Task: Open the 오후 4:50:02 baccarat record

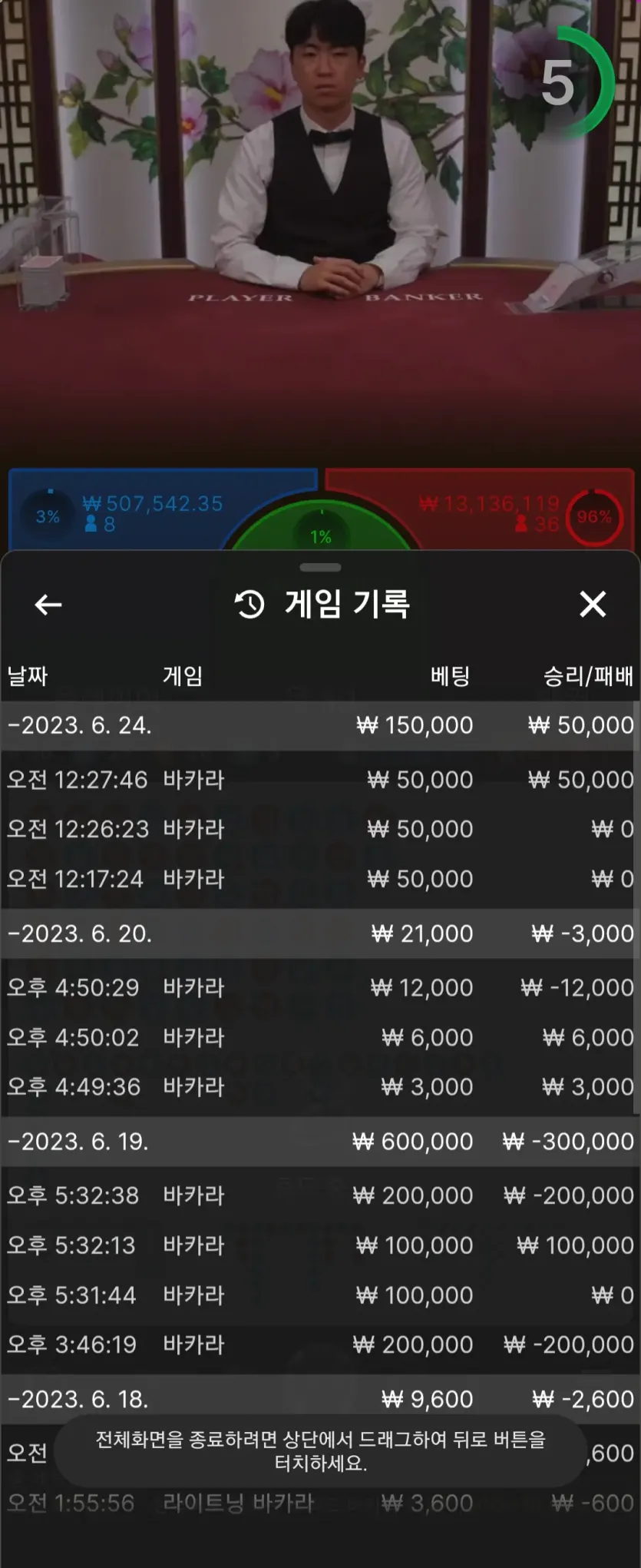Action: coord(320,1037)
